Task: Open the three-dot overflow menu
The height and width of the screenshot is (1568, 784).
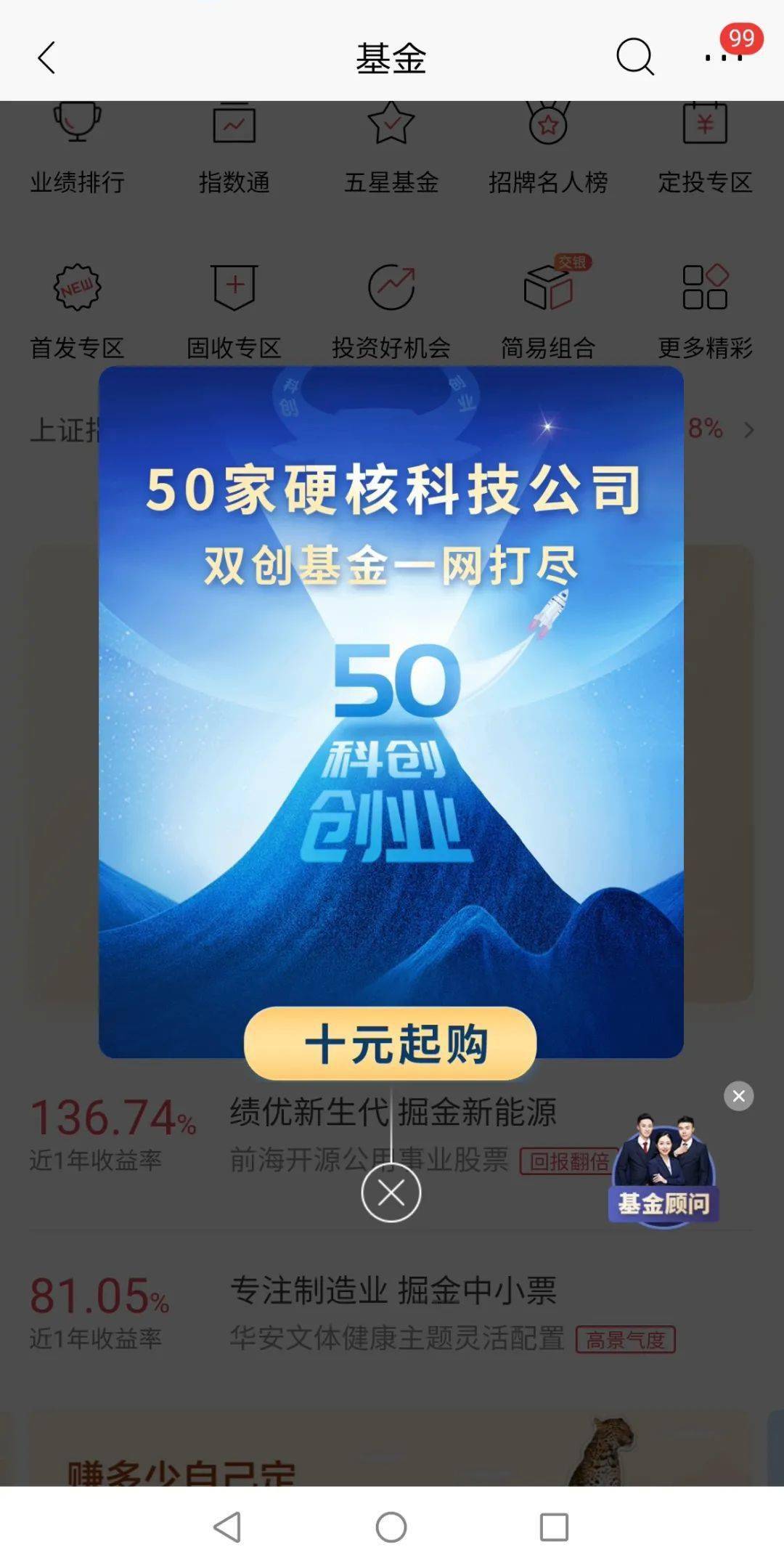Action: [x=724, y=57]
